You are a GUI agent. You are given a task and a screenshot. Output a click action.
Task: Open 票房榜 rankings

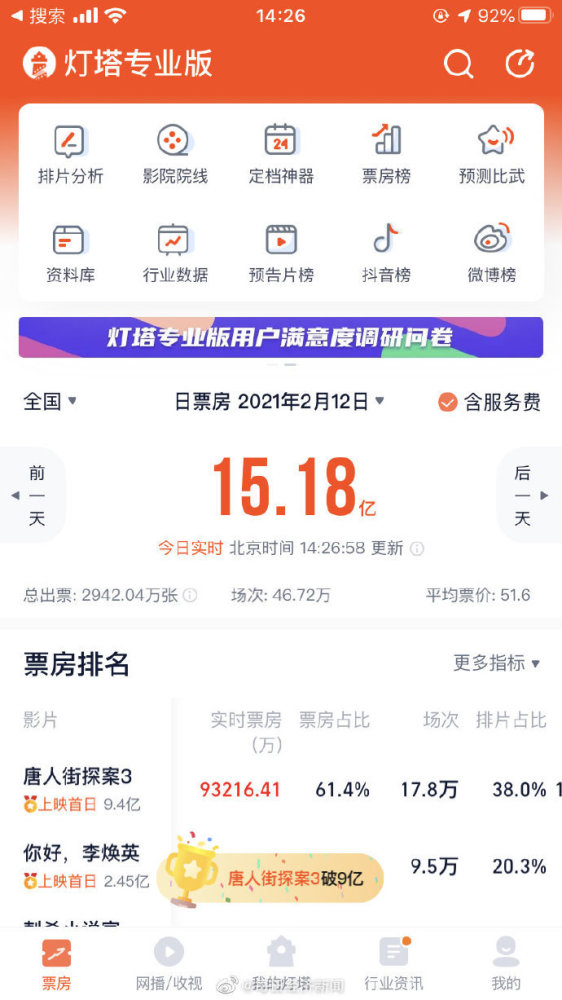[x=386, y=154]
